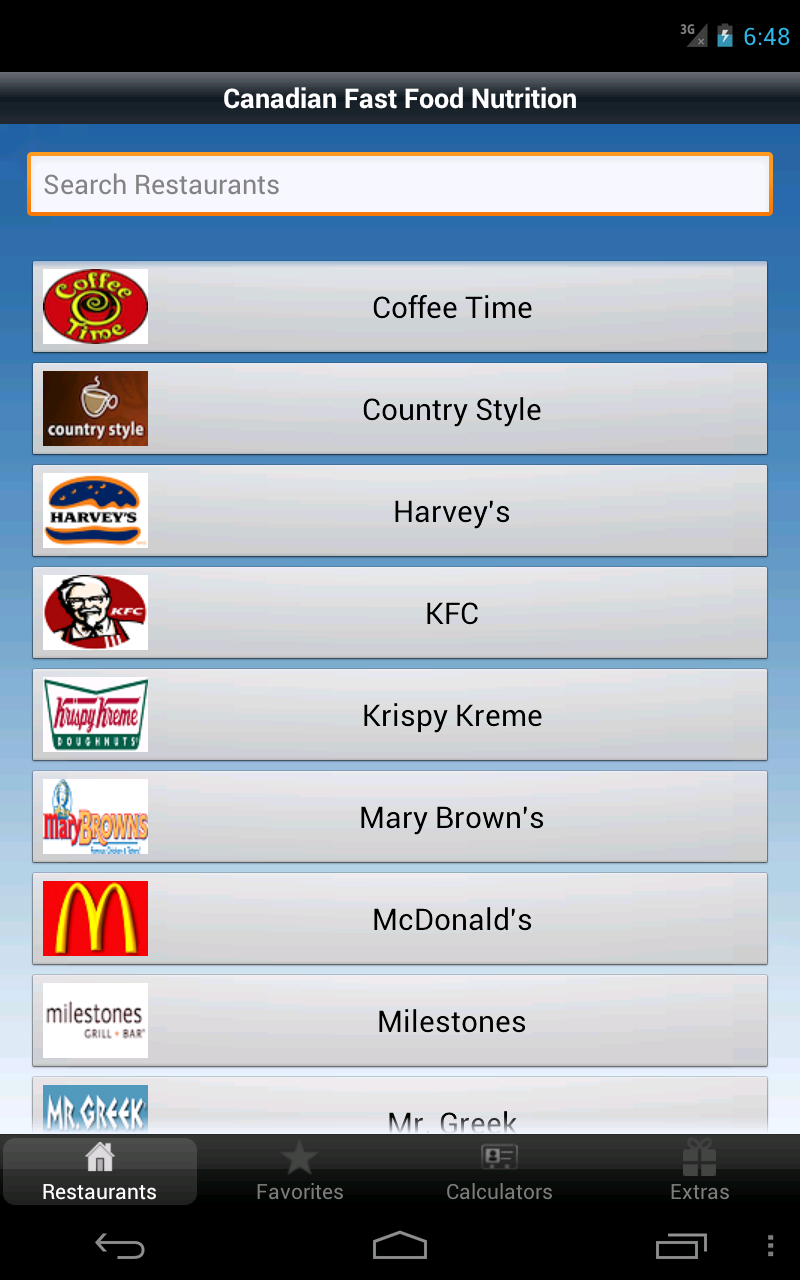Switch to the Calculators tab
Viewport: 800px width, 1280px height.
pyautogui.click(x=500, y=1171)
